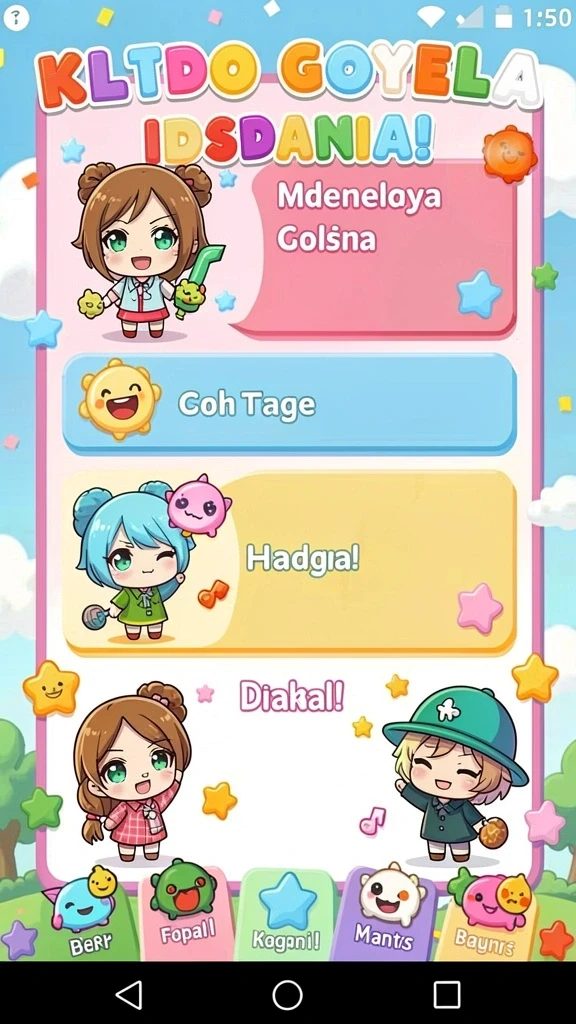Go to the home screen
Image resolution: width=576 pixels, height=1024 pixels.
287,995
